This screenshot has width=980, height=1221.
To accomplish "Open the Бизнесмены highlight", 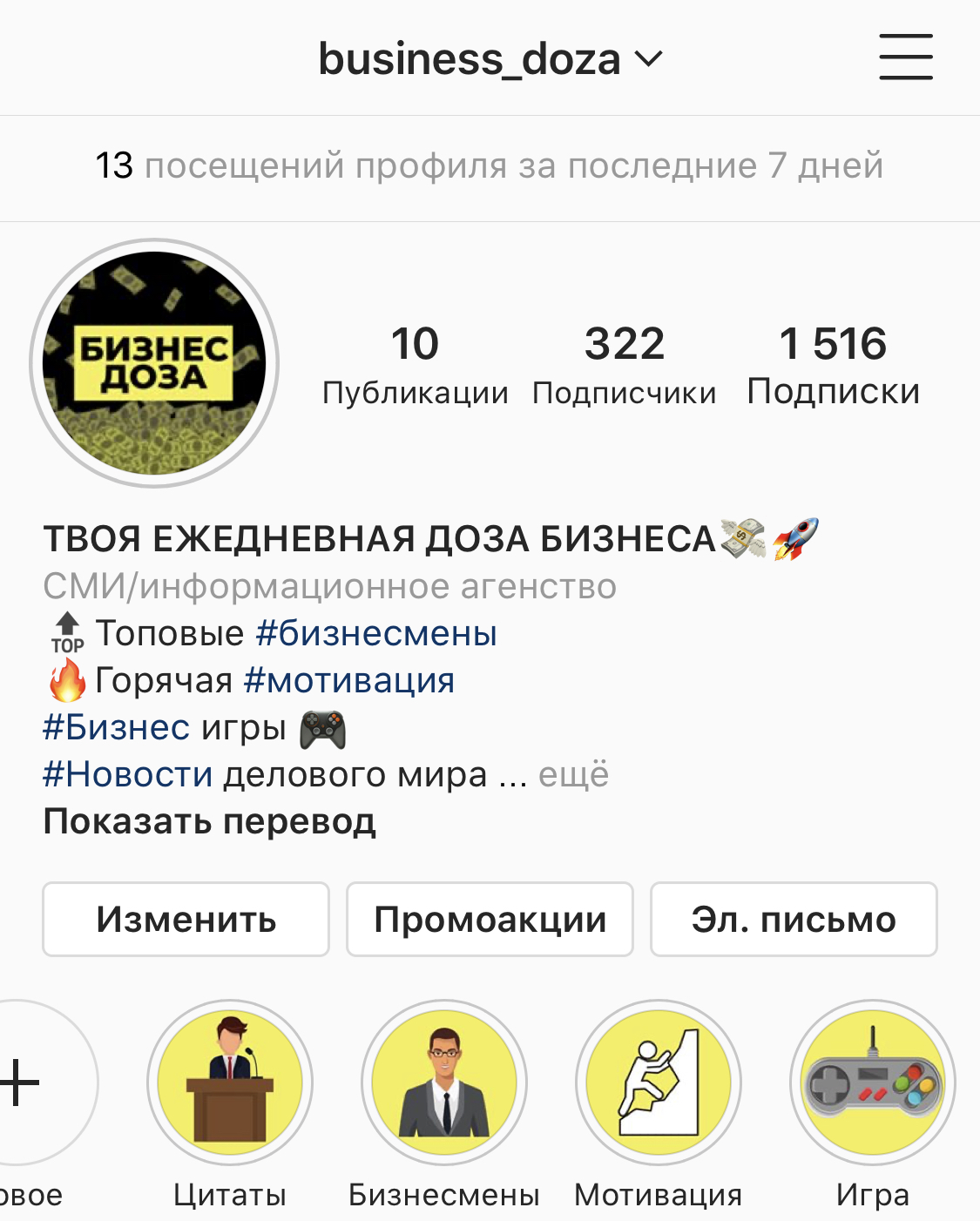I will coord(444,1083).
